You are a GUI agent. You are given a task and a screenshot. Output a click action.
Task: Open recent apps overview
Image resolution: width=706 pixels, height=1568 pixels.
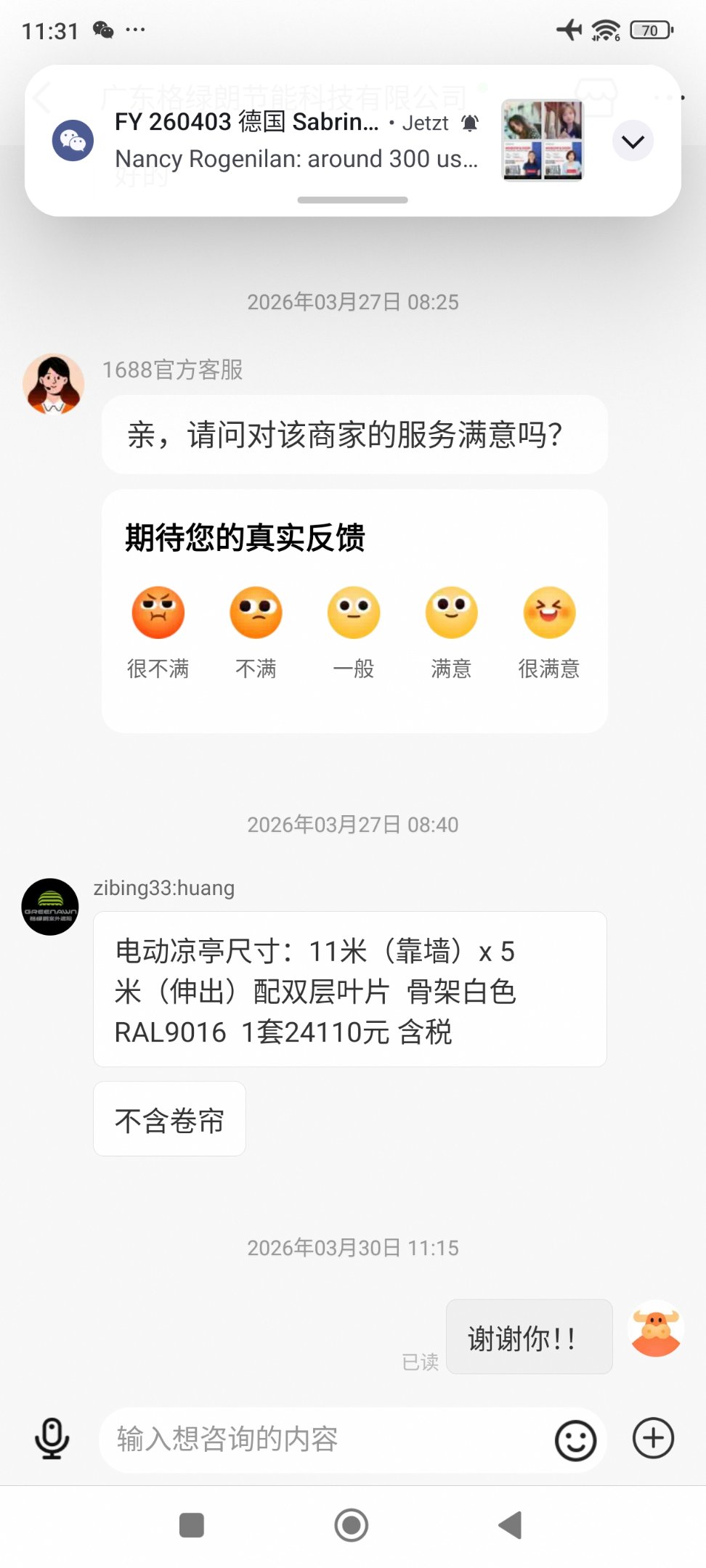[192, 1525]
